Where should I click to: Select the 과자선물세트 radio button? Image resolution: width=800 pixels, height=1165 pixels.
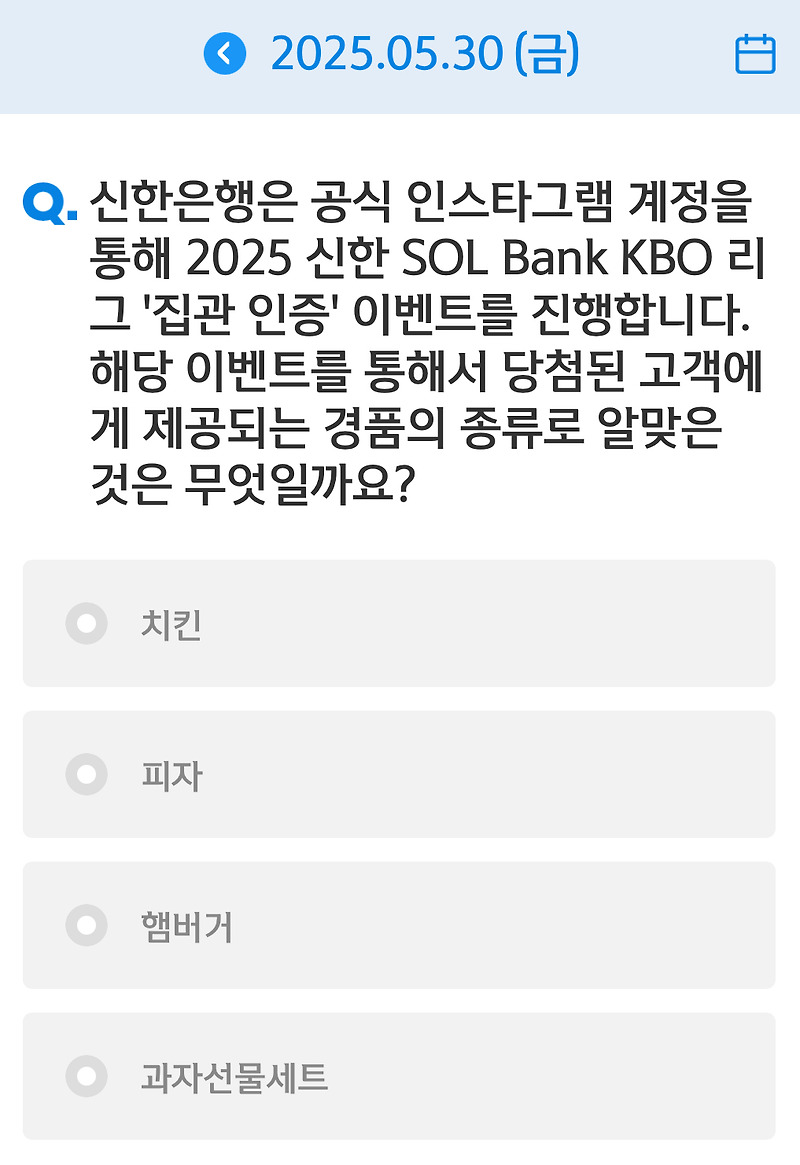90,1074
